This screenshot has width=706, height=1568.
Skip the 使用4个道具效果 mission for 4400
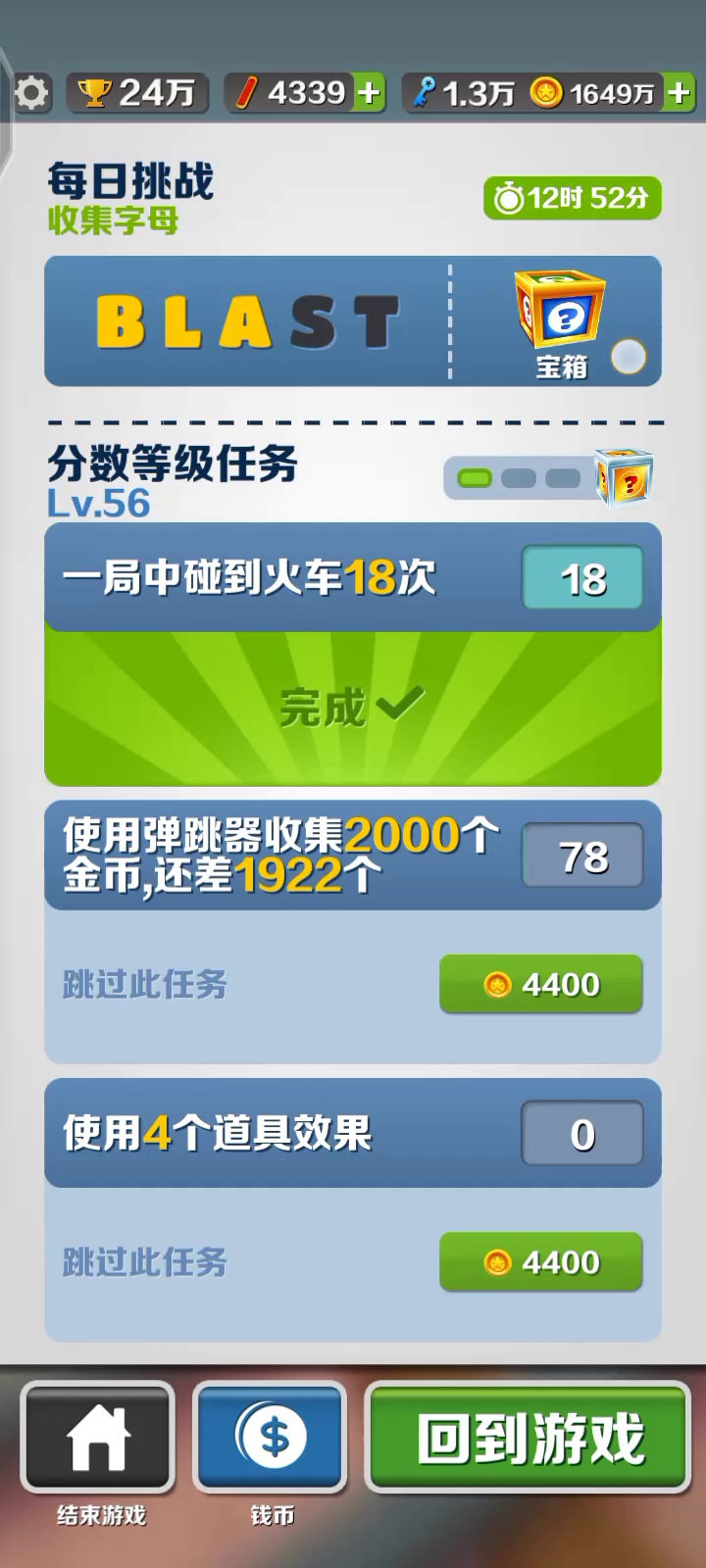click(540, 1262)
